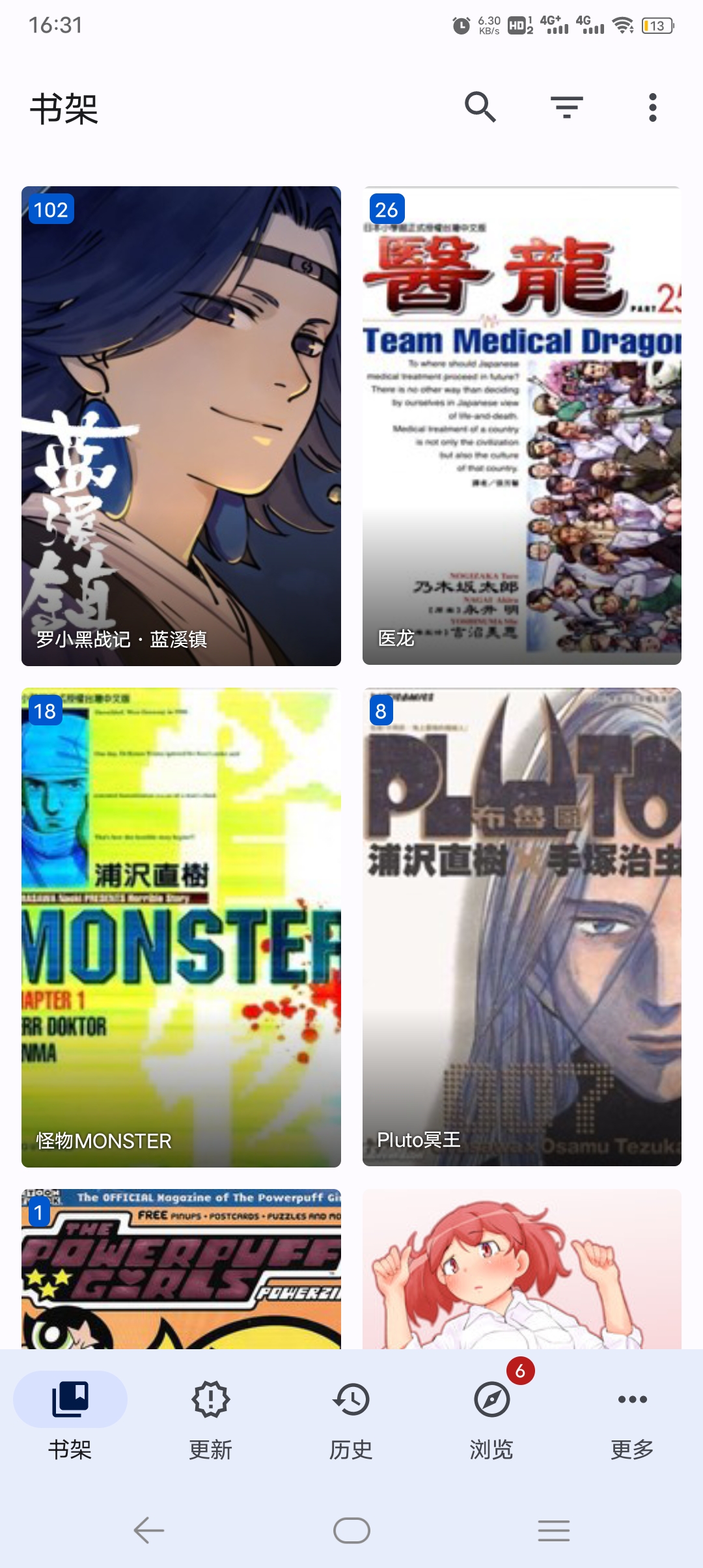Viewport: 703px width, 1568px height.
Task: Tap the system back button
Action: 149,1530
